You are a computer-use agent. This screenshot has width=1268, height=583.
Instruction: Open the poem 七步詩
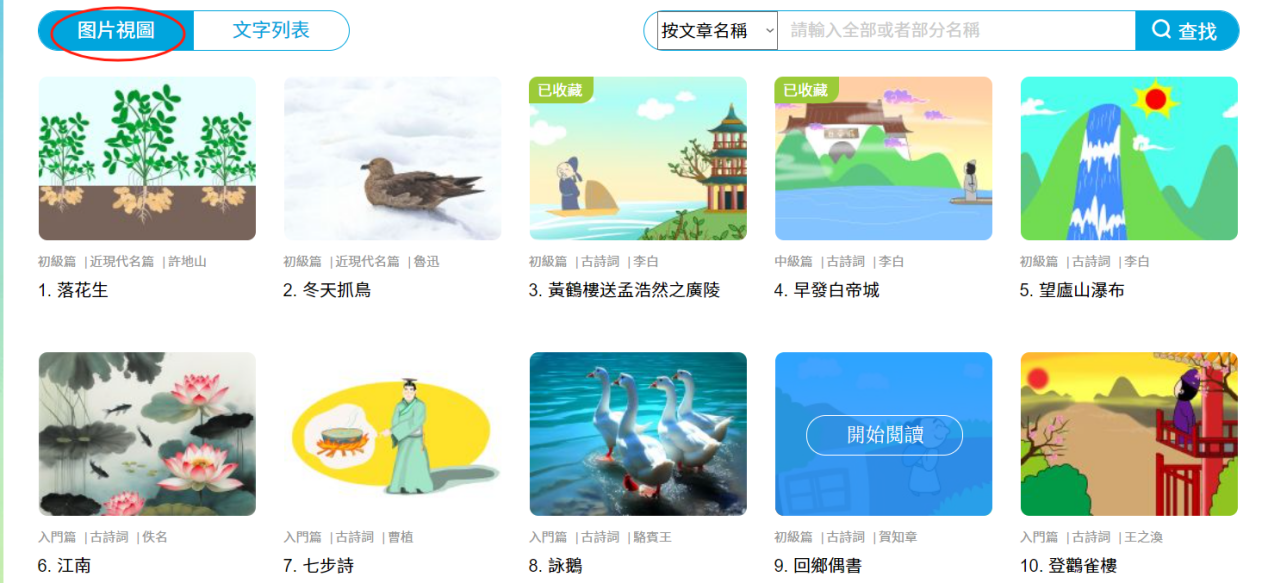click(392, 433)
